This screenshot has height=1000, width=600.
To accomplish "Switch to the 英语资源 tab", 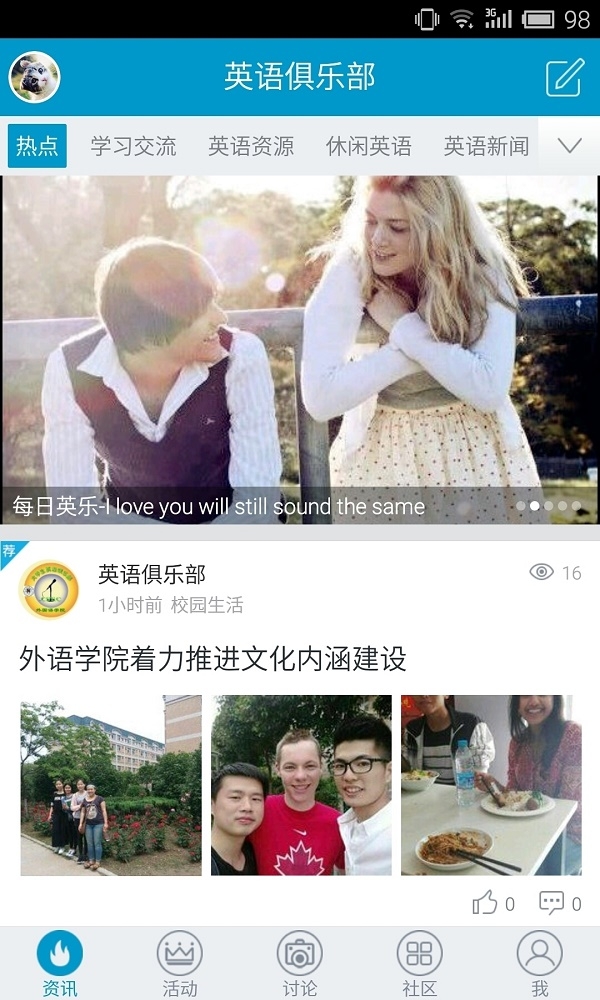I will pos(251,146).
